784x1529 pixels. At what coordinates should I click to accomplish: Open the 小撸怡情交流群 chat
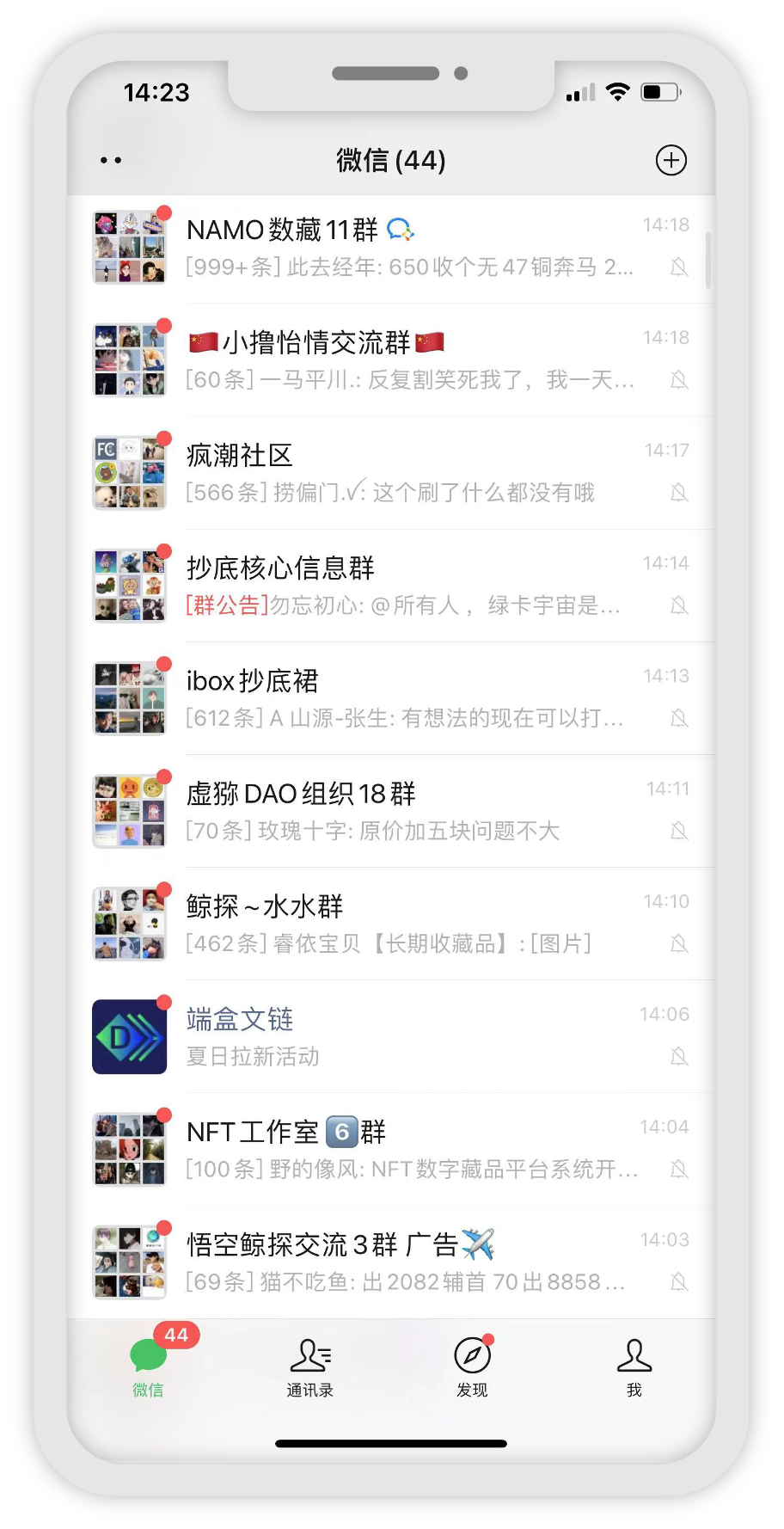click(404, 360)
